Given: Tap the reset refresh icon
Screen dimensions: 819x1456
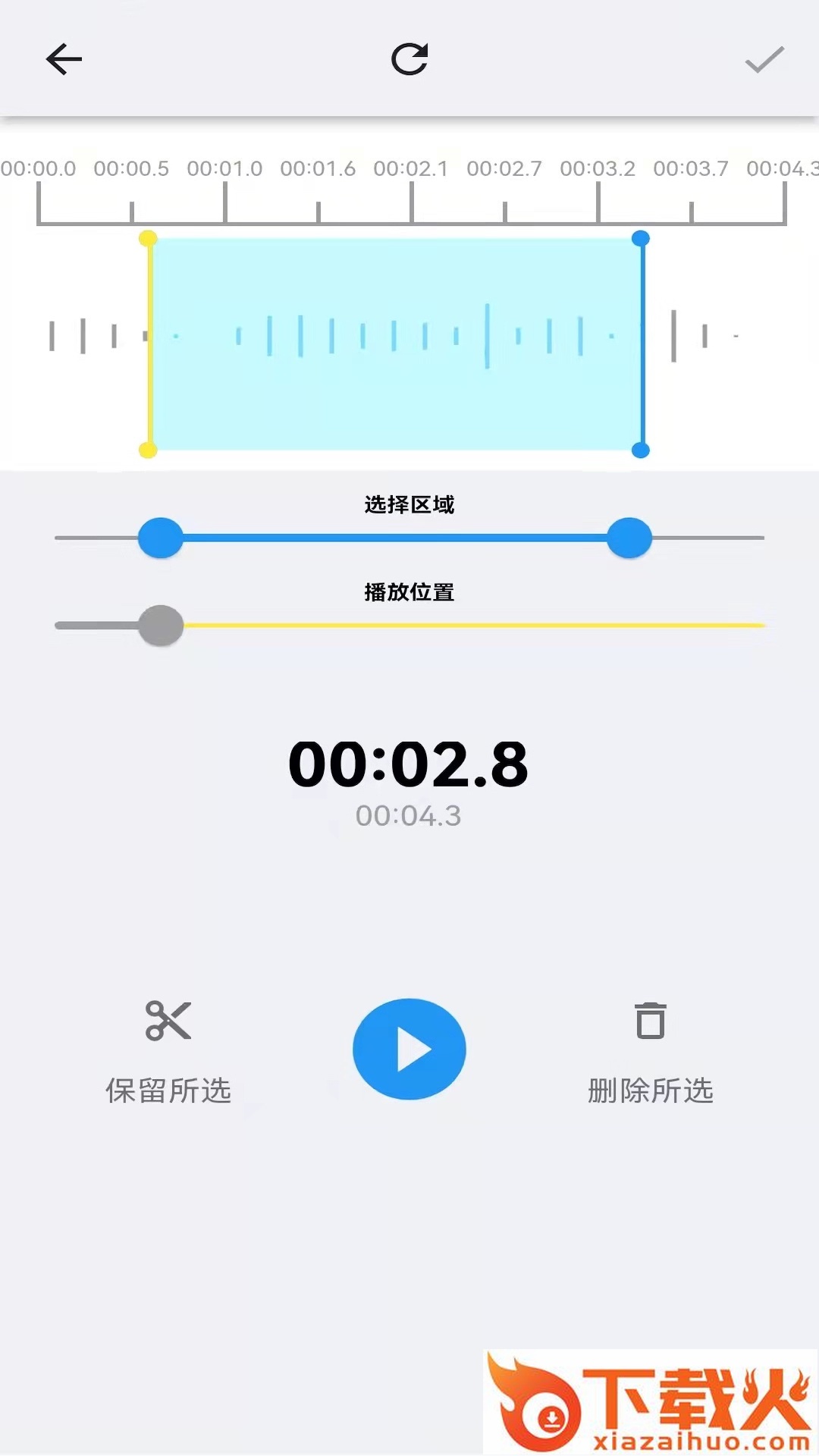Looking at the screenshot, I should click(409, 59).
